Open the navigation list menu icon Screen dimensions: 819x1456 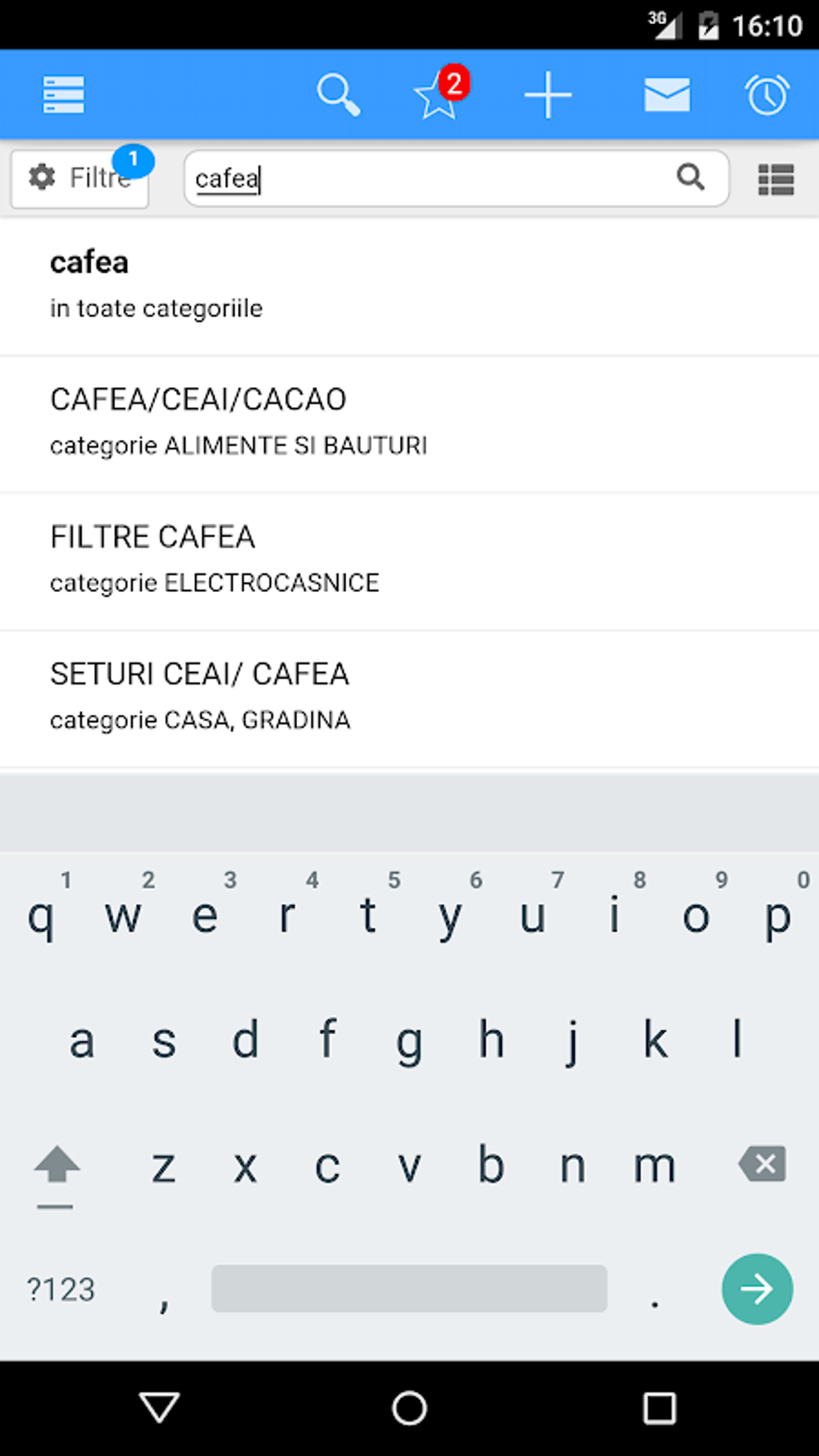[63, 94]
